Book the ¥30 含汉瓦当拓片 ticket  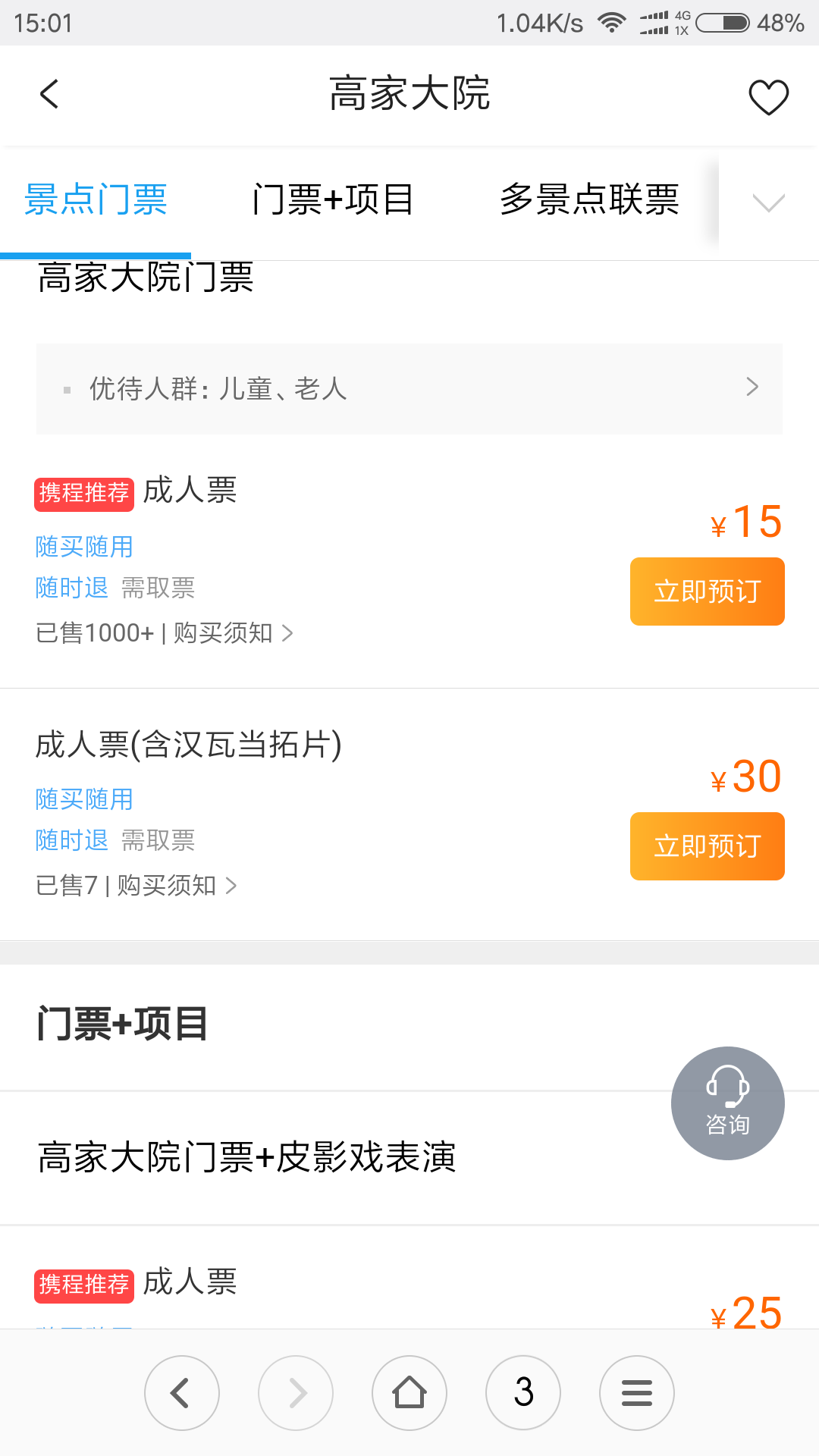tap(707, 846)
